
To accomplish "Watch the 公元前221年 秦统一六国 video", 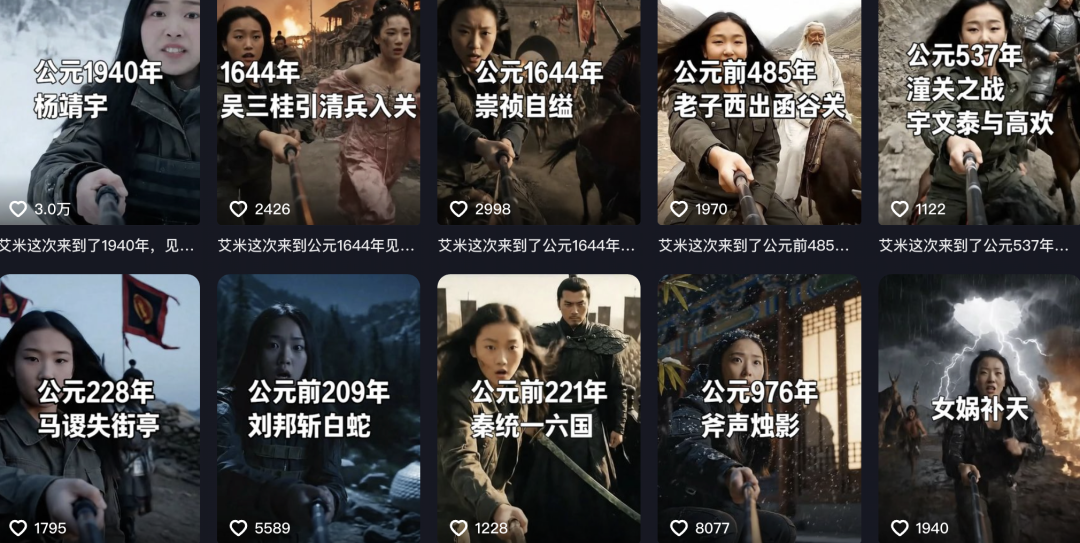I will coord(538,408).
